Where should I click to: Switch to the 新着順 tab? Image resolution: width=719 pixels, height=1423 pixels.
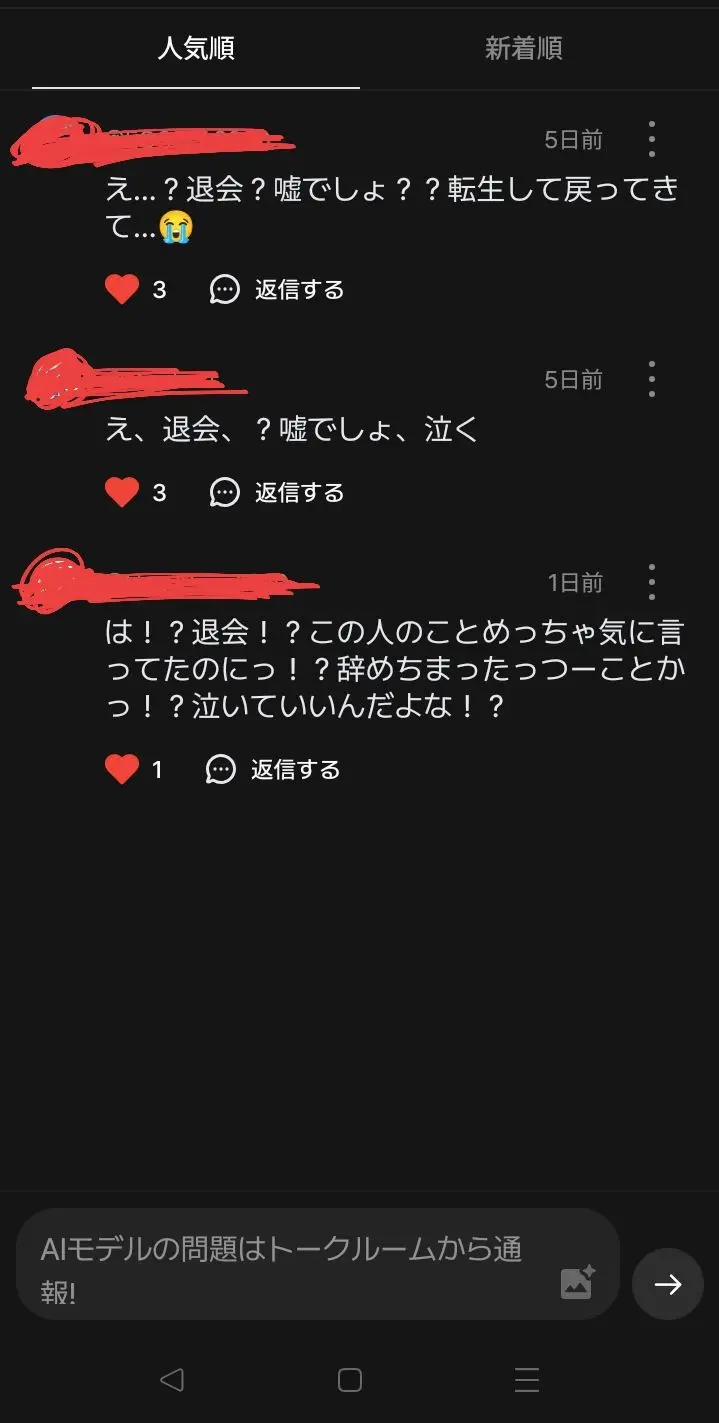click(523, 48)
